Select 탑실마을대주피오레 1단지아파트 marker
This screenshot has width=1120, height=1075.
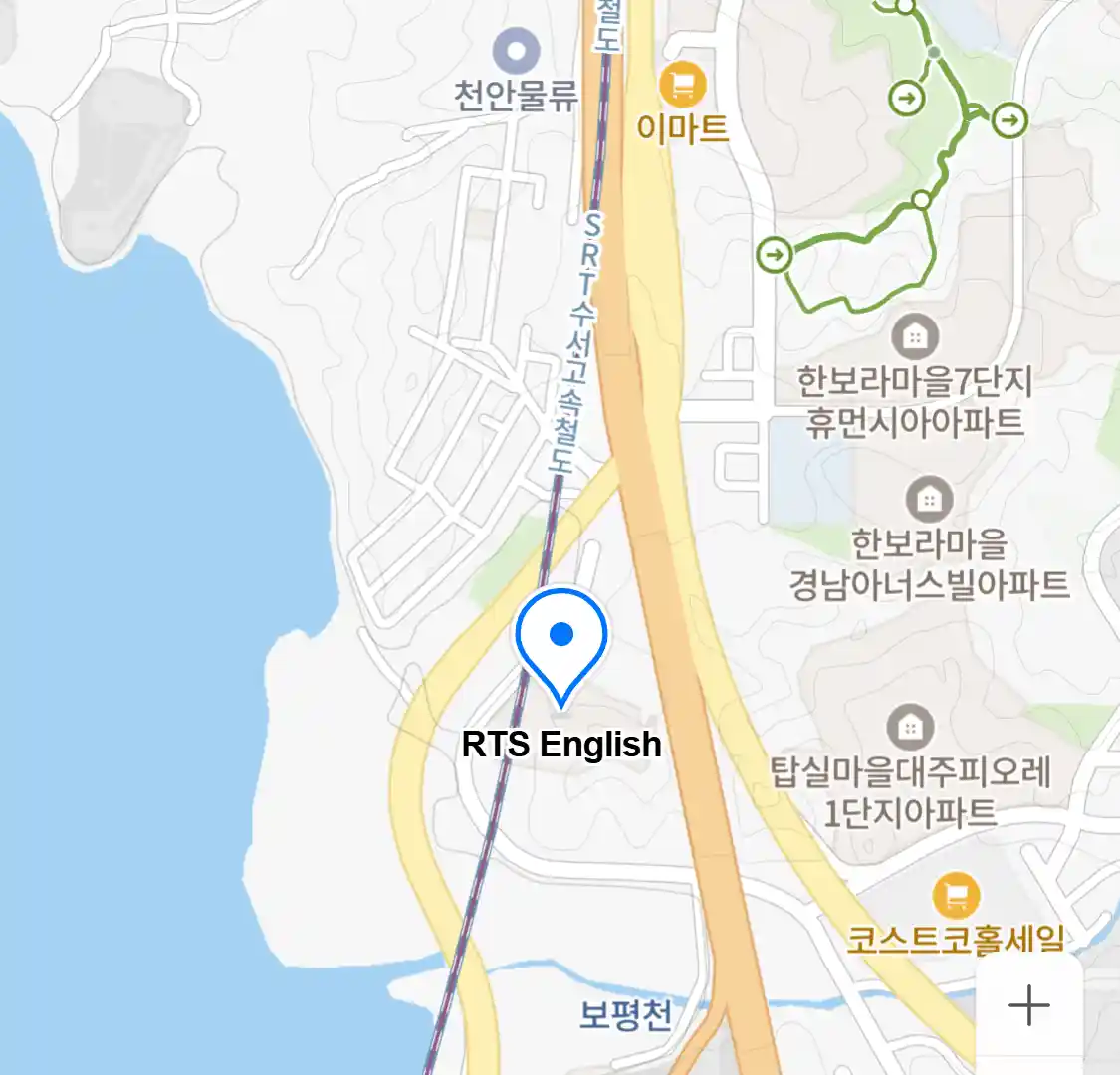coord(909,728)
